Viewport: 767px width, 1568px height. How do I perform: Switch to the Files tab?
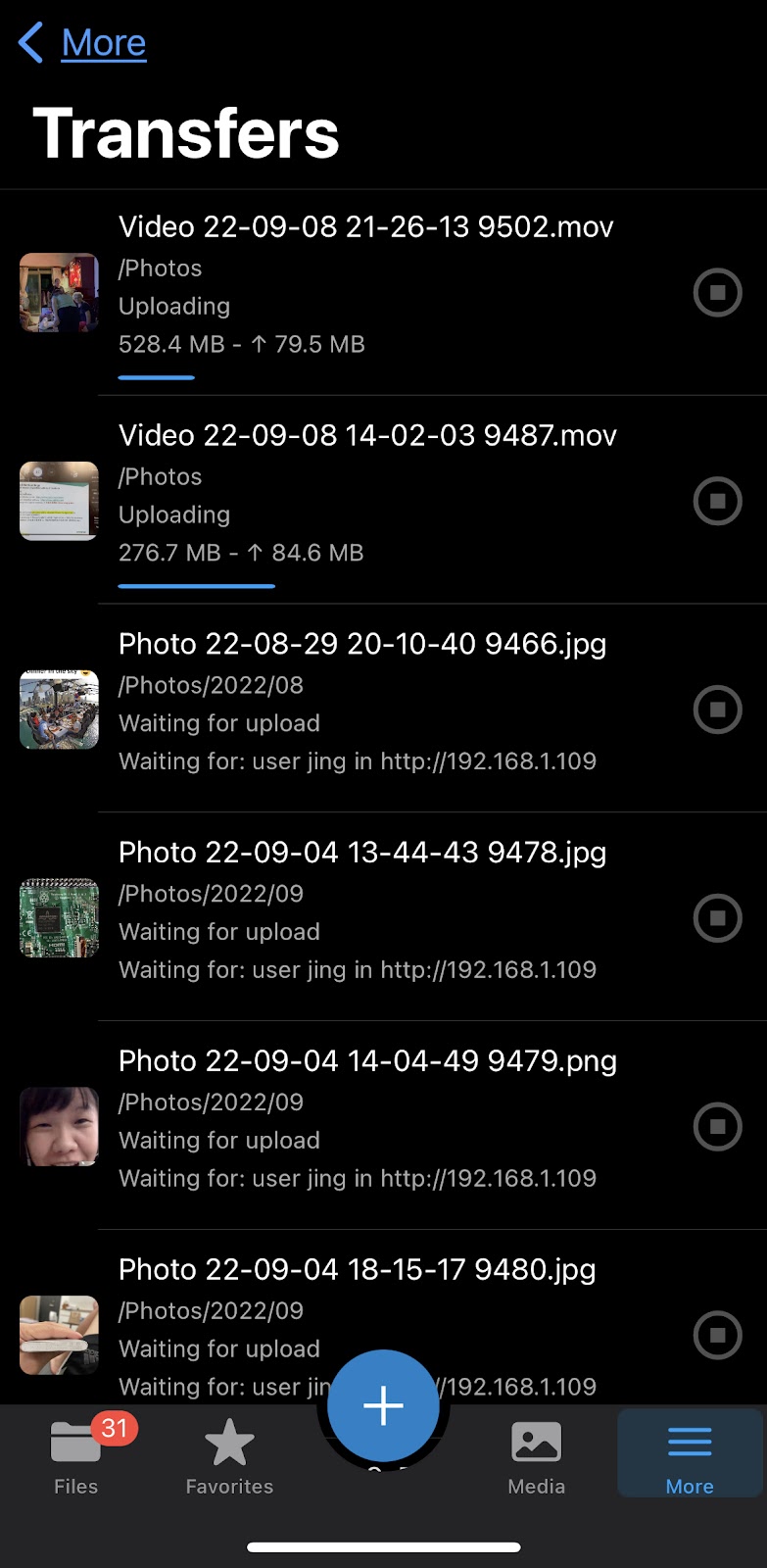point(76,1456)
